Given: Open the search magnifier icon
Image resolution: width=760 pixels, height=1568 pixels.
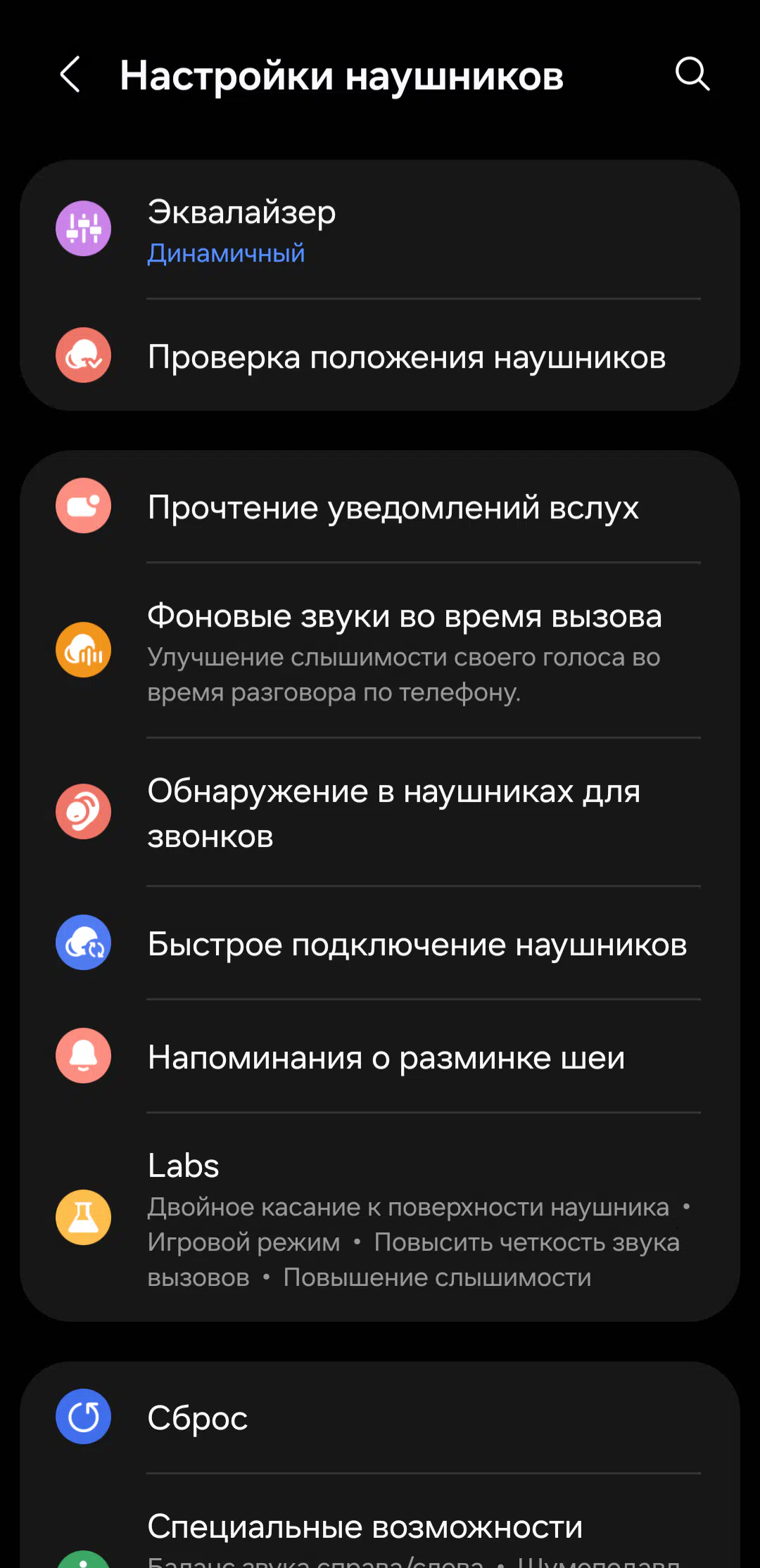Looking at the screenshot, I should [x=692, y=75].
